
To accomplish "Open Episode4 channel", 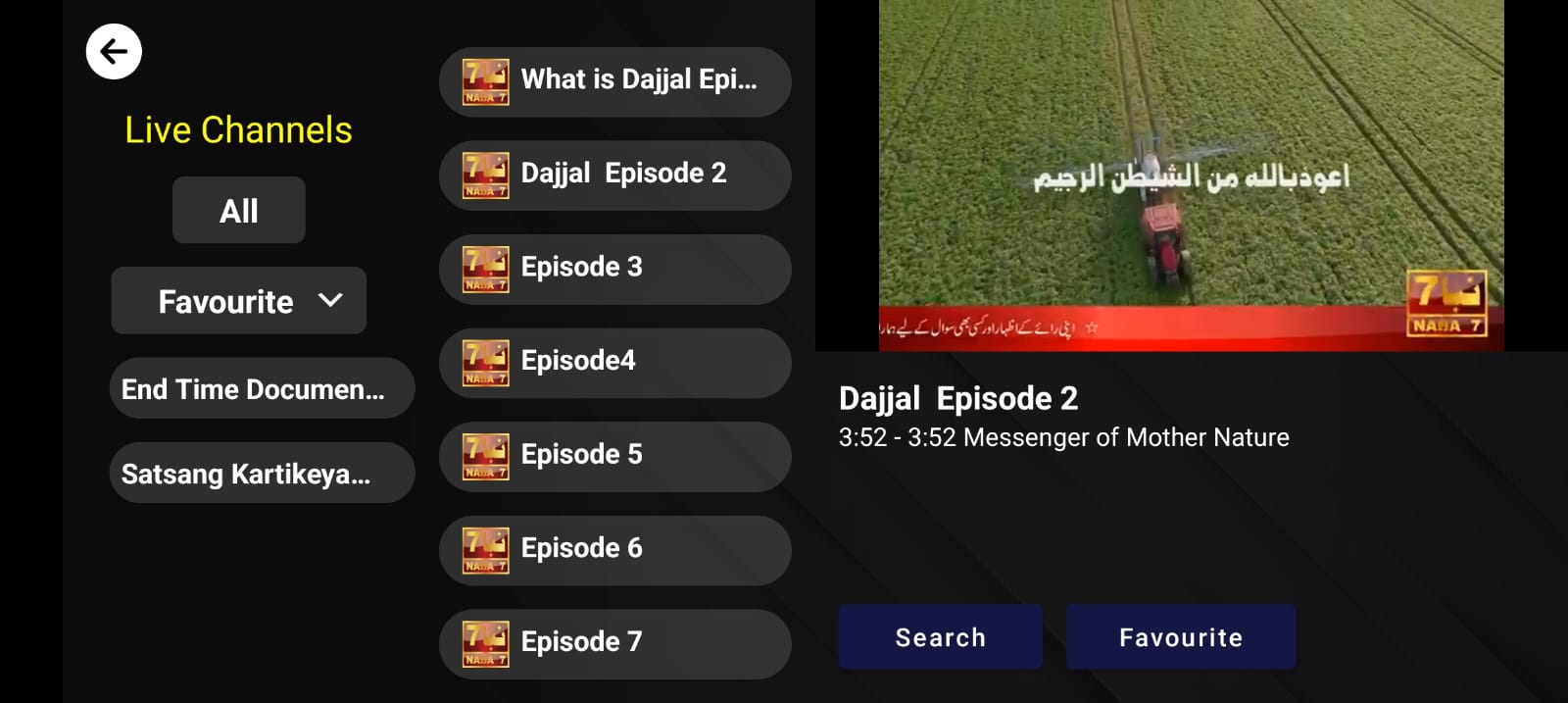I will pos(614,362).
